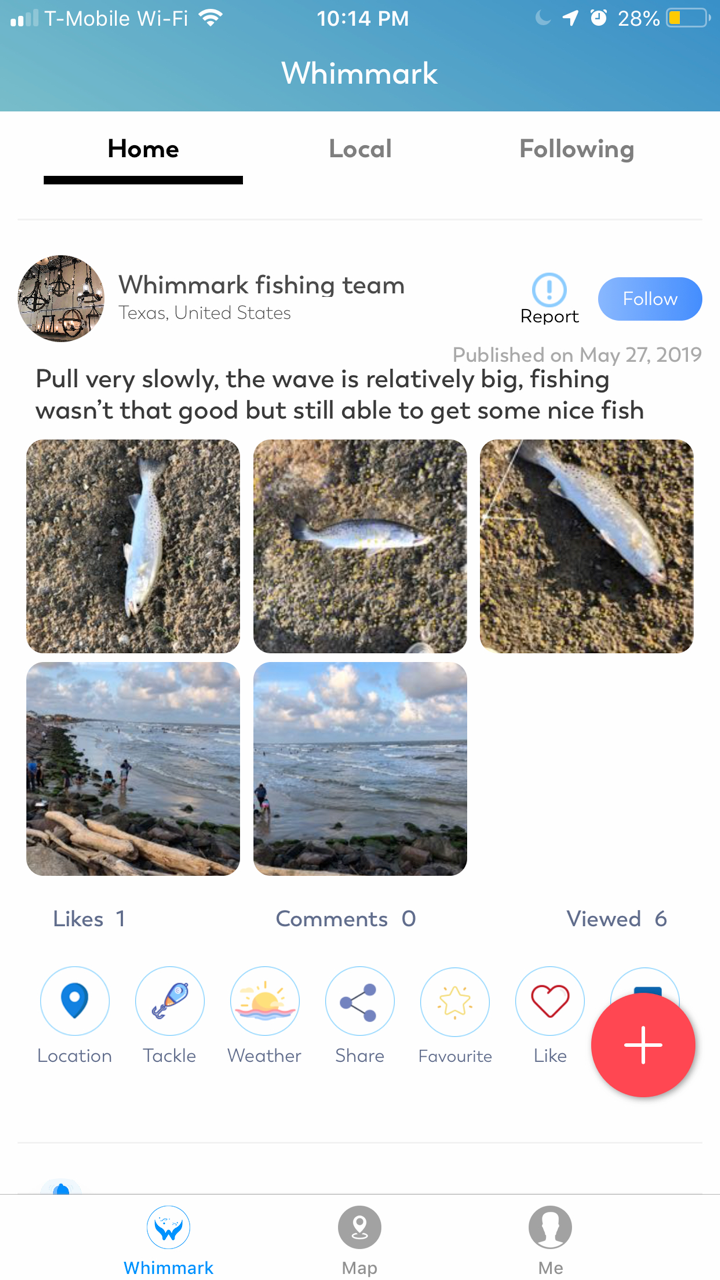Open the Me profile icon
720x1280 pixels.
[x=550, y=1226]
